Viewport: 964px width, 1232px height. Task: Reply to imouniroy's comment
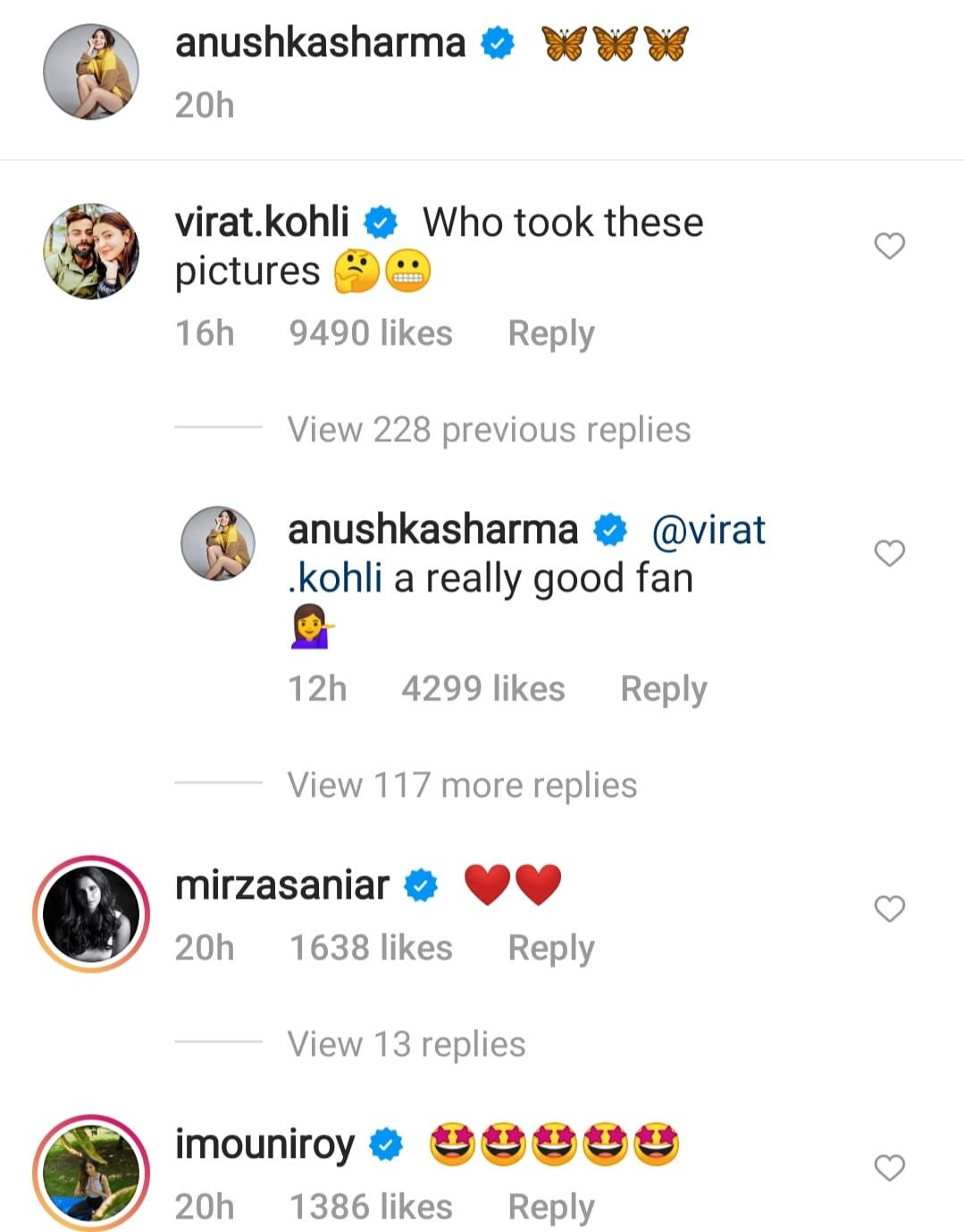[x=550, y=1208]
